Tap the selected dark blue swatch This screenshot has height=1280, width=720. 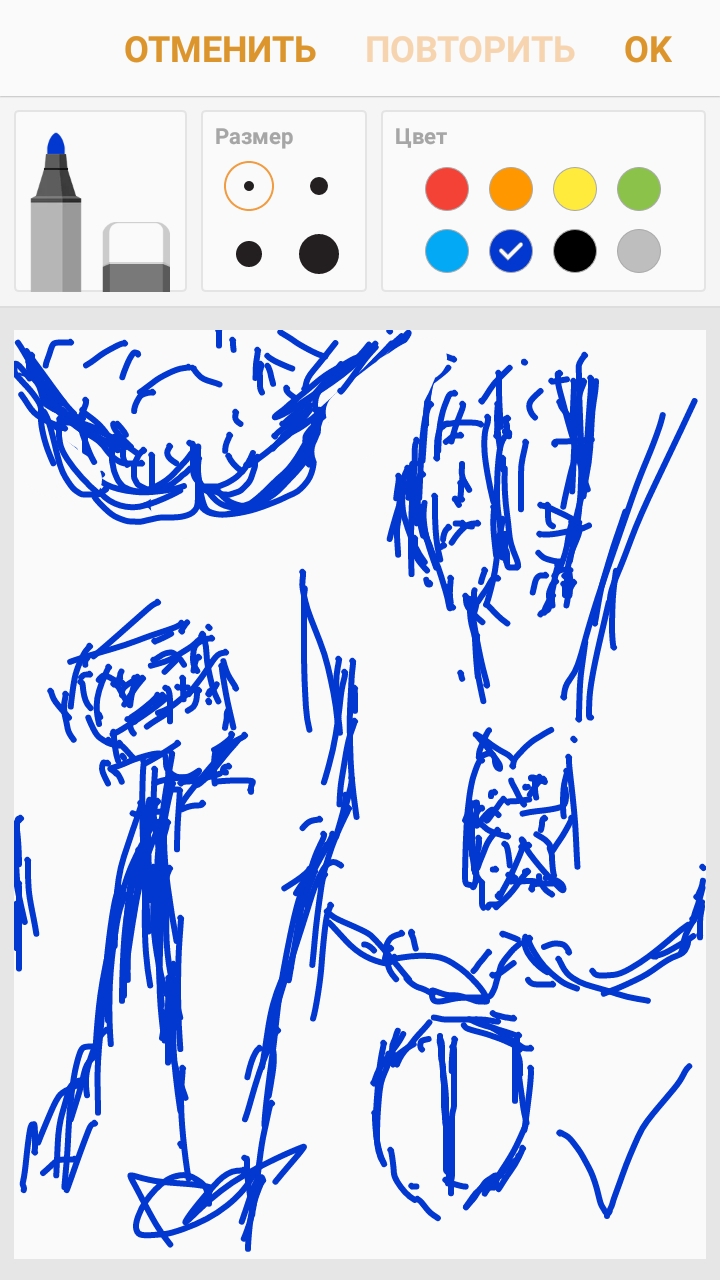tap(511, 251)
